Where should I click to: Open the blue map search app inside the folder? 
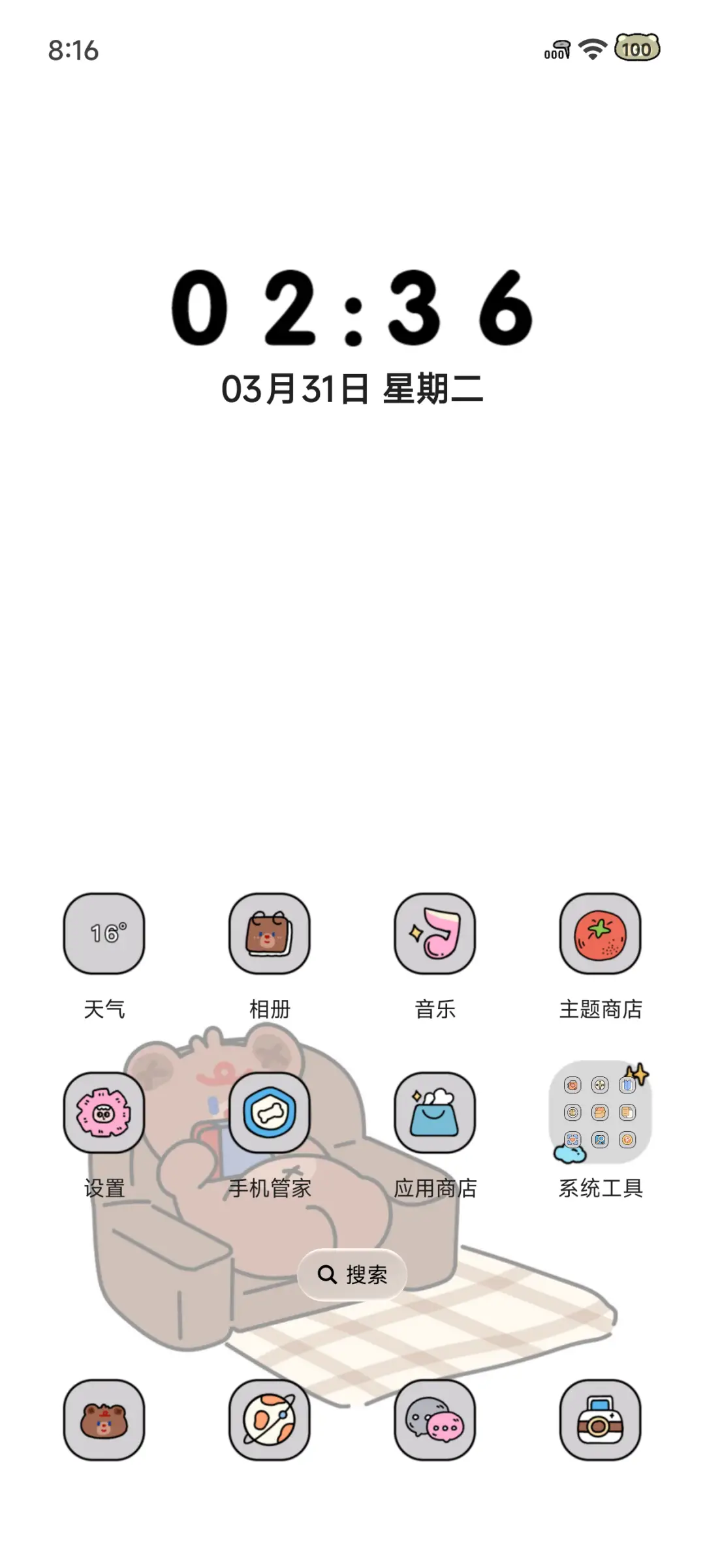click(599, 1139)
